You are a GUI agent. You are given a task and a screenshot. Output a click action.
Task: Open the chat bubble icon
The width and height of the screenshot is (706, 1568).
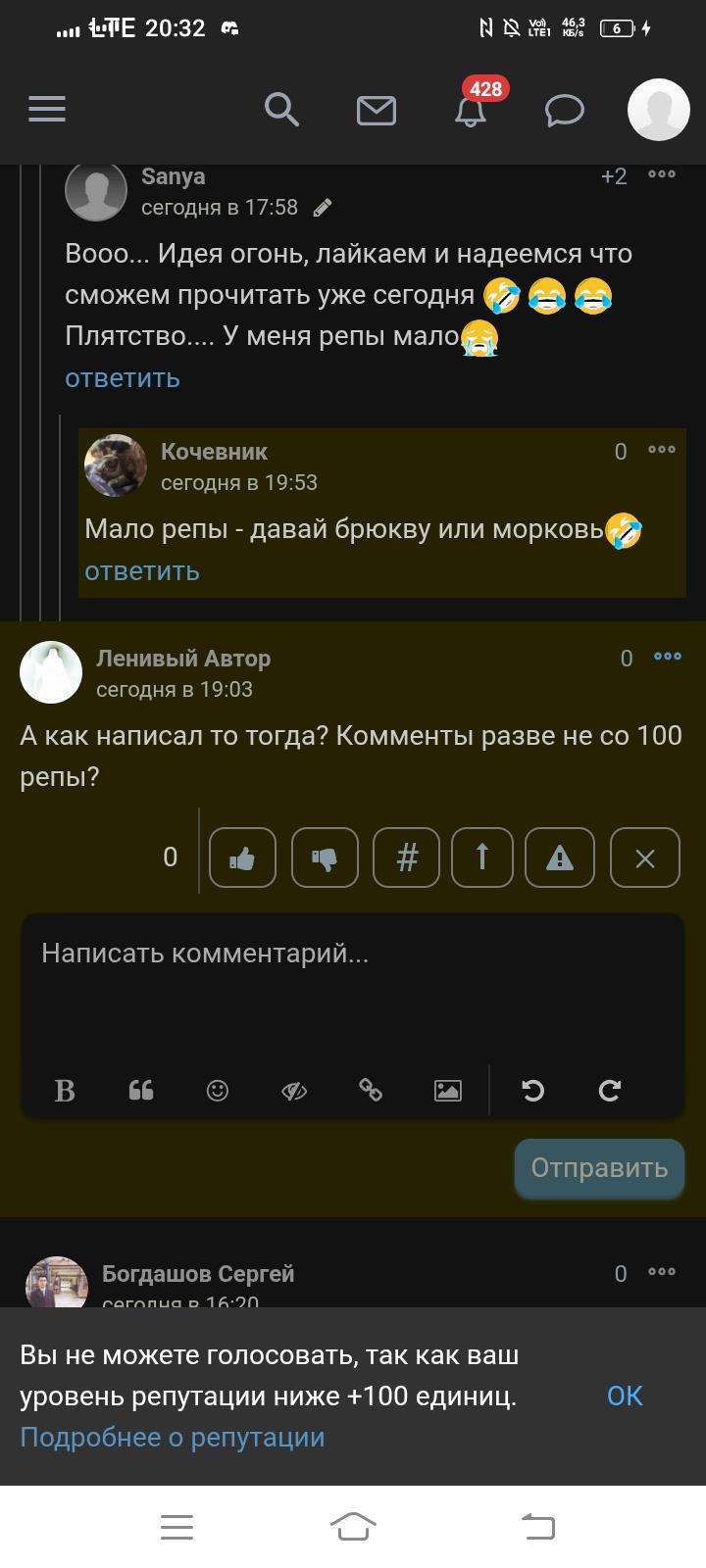tap(565, 111)
